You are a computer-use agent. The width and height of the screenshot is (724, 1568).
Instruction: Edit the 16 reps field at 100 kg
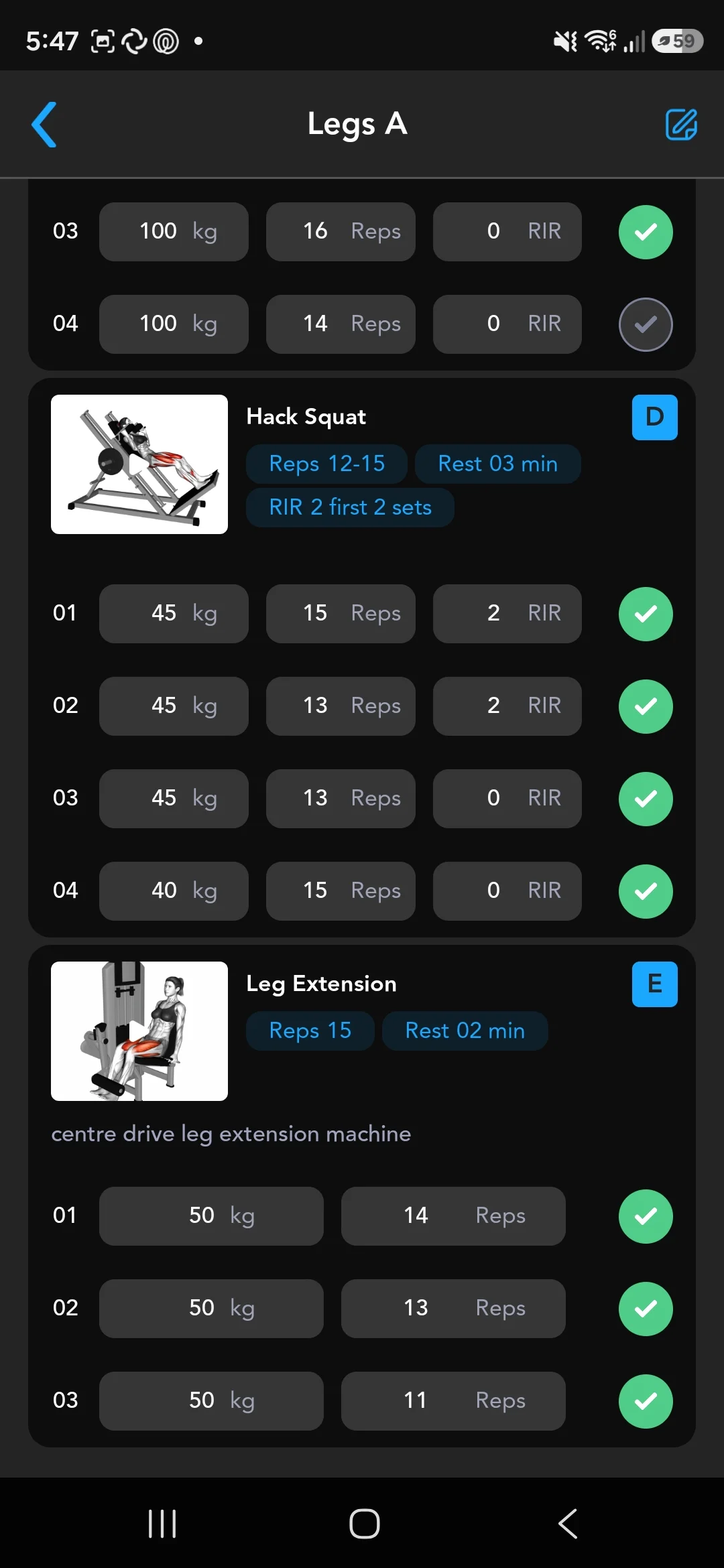pos(341,232)
